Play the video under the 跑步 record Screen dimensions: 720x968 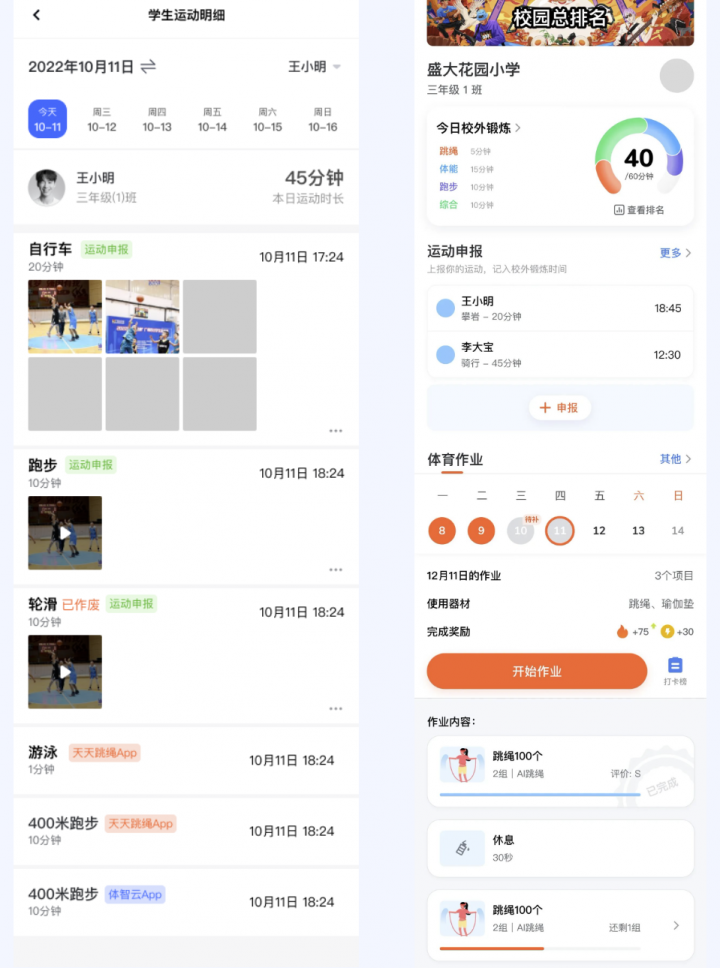pos(65,533)
